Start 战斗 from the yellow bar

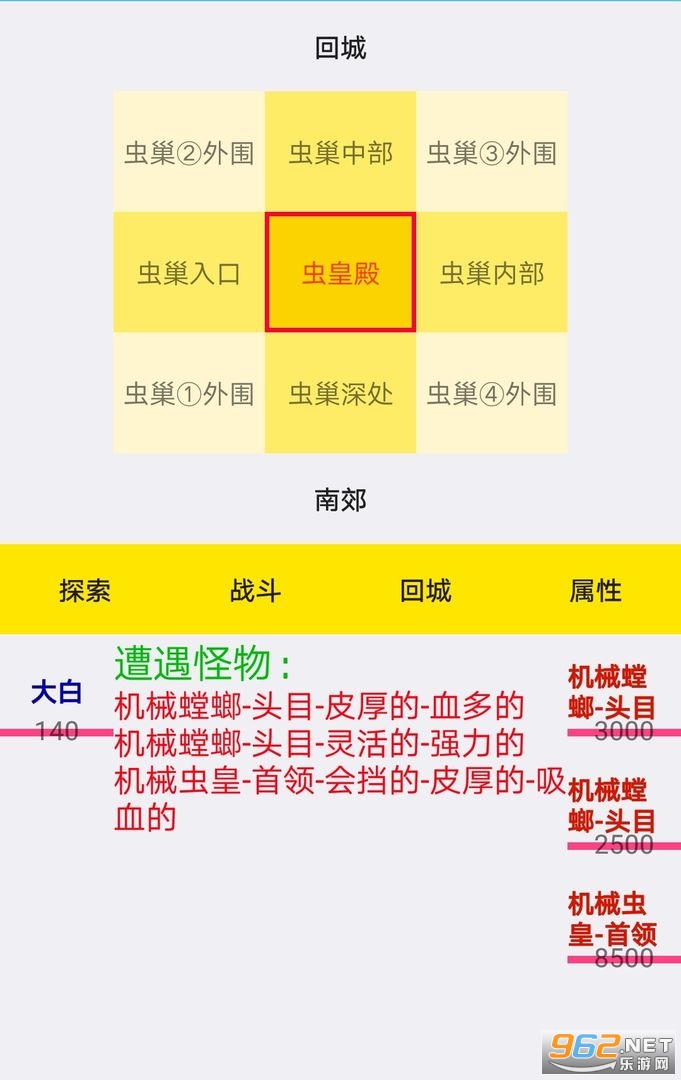click(x=255, y=590)
